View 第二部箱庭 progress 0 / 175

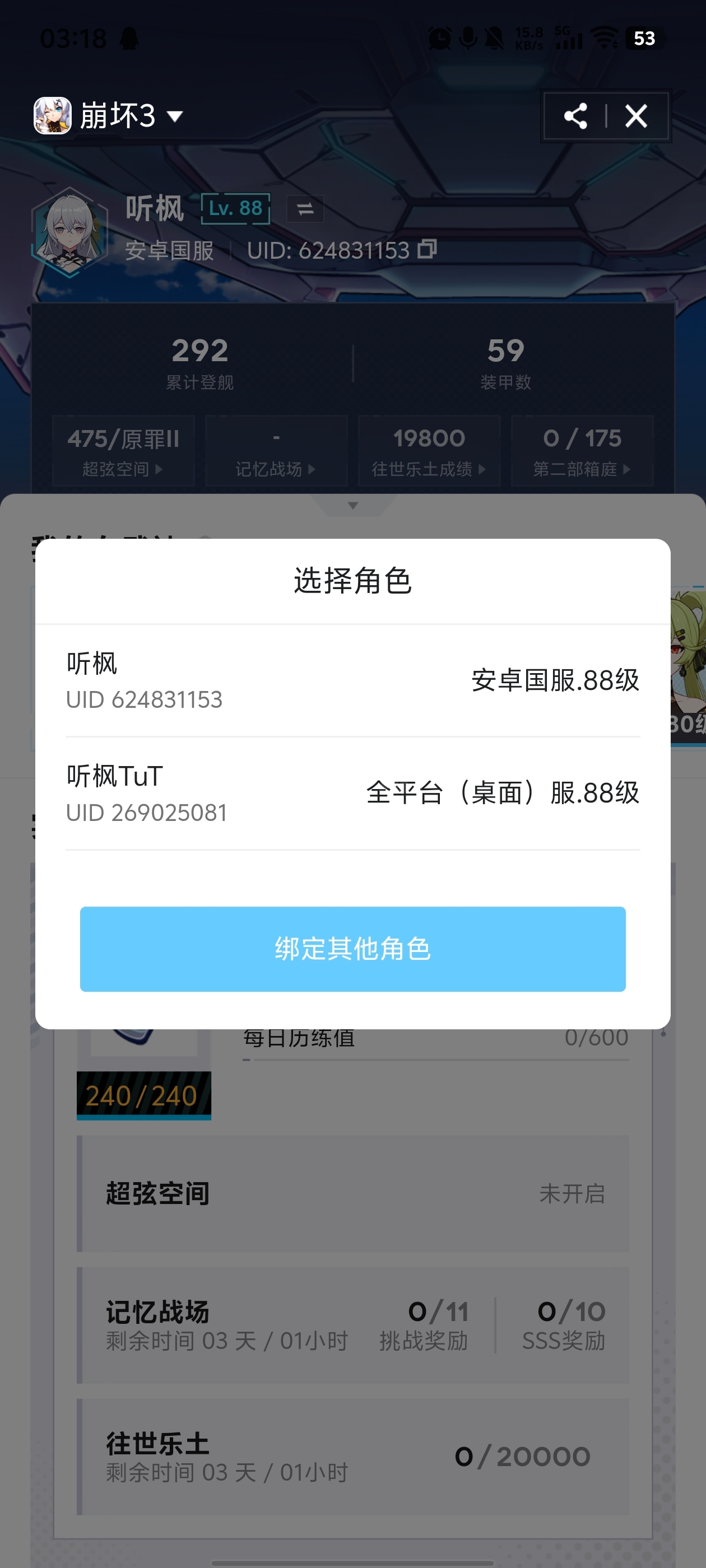[582, 450]
